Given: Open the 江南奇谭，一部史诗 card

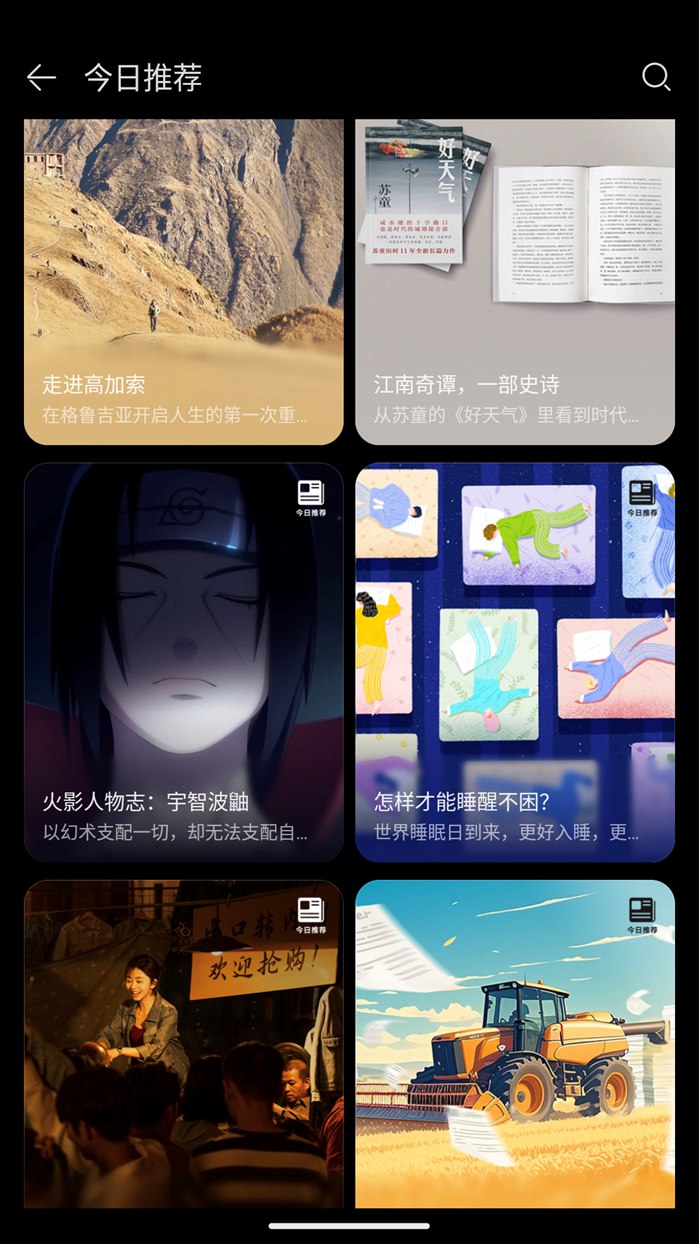Looking at the screenshot, I should [515, 282].
